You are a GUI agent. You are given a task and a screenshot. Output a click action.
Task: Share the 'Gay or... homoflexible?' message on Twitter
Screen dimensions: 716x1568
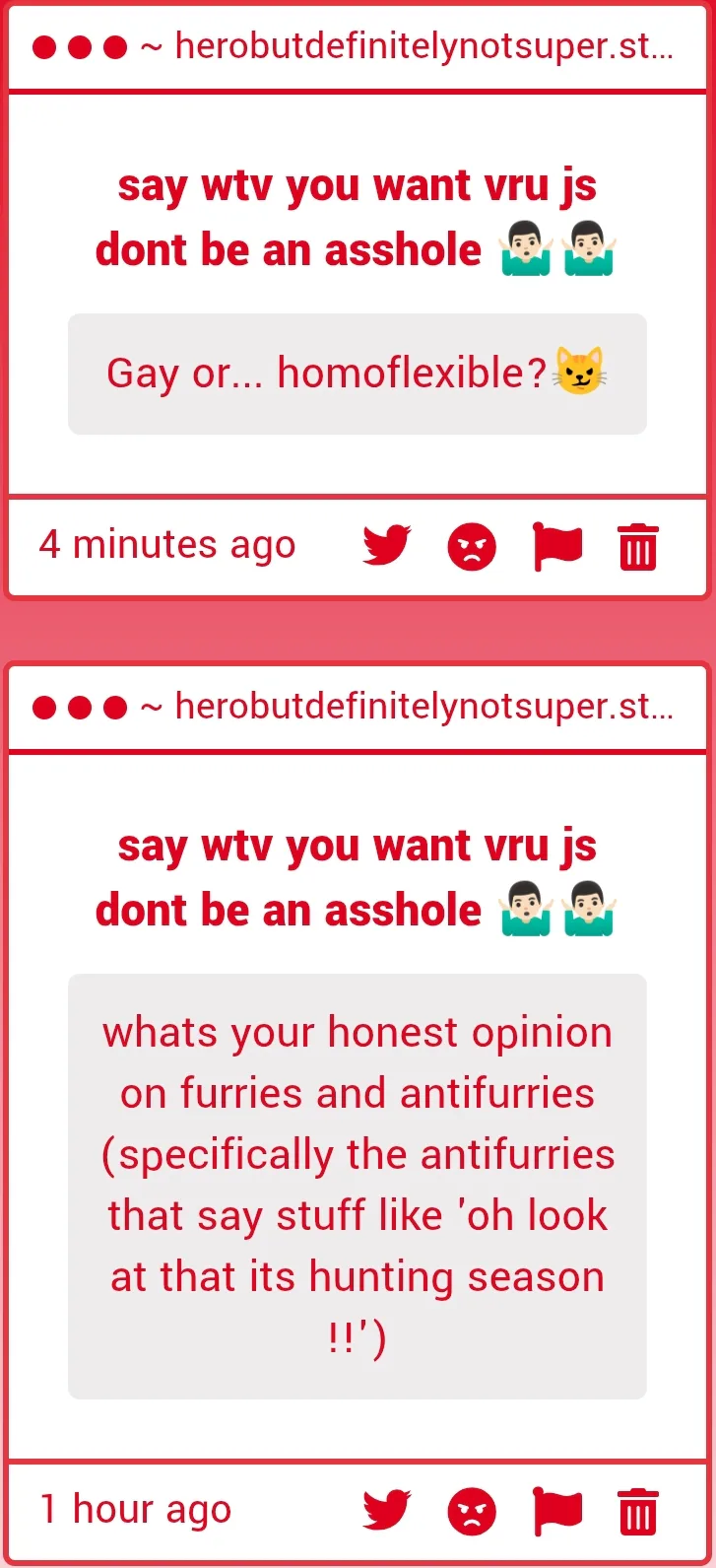tap(386, 546)
